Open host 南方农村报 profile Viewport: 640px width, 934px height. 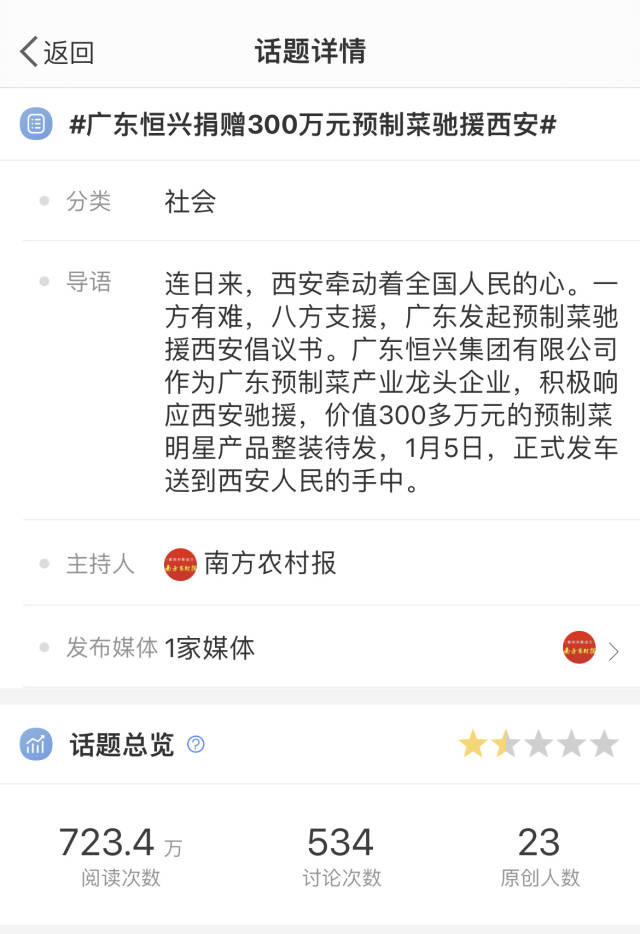pos(269,564)
